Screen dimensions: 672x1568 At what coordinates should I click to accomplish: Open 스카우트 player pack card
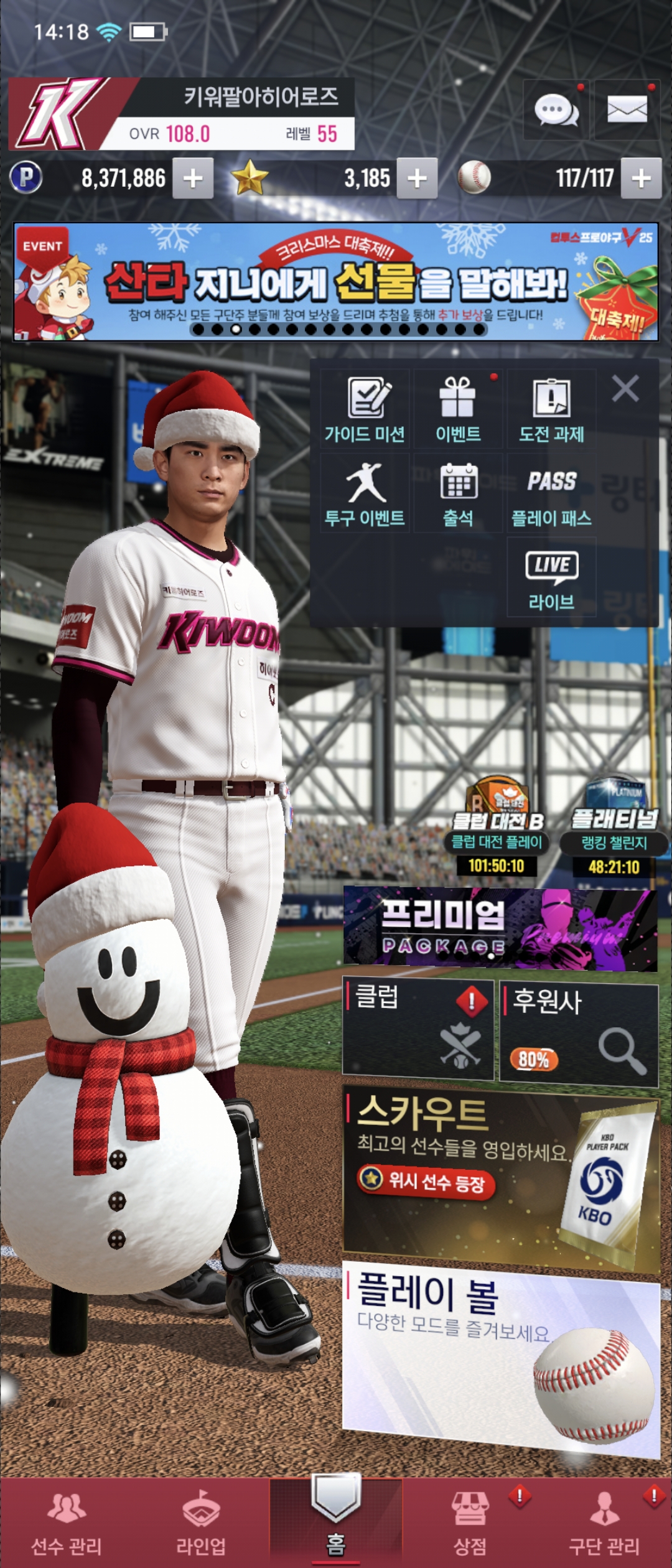point(502,1179)
